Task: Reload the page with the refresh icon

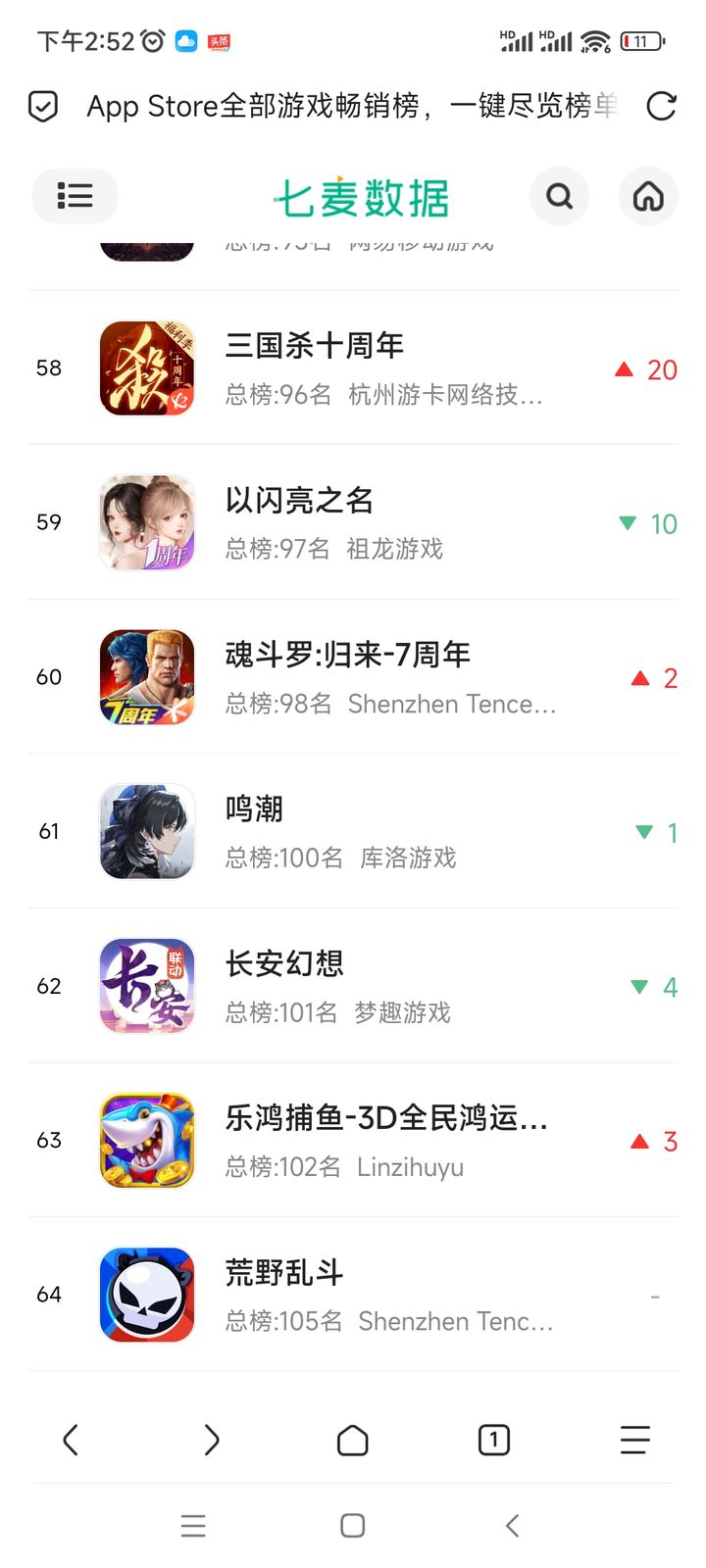Action: coord(662,106)
